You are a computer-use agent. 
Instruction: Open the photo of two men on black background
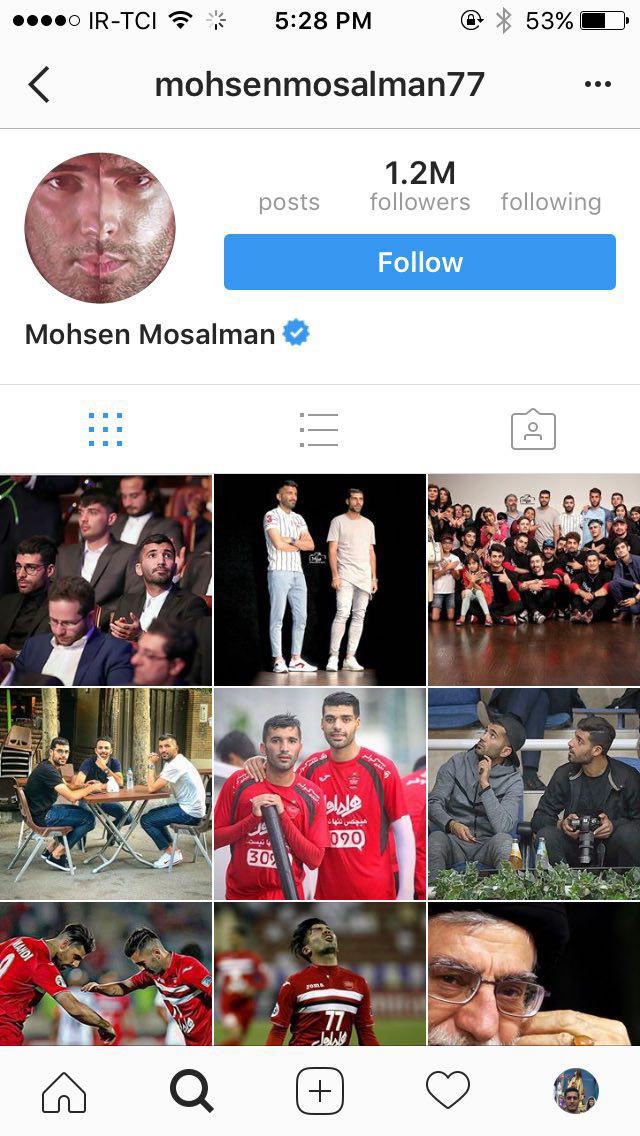pyautogui.click(x=320, y=580)
